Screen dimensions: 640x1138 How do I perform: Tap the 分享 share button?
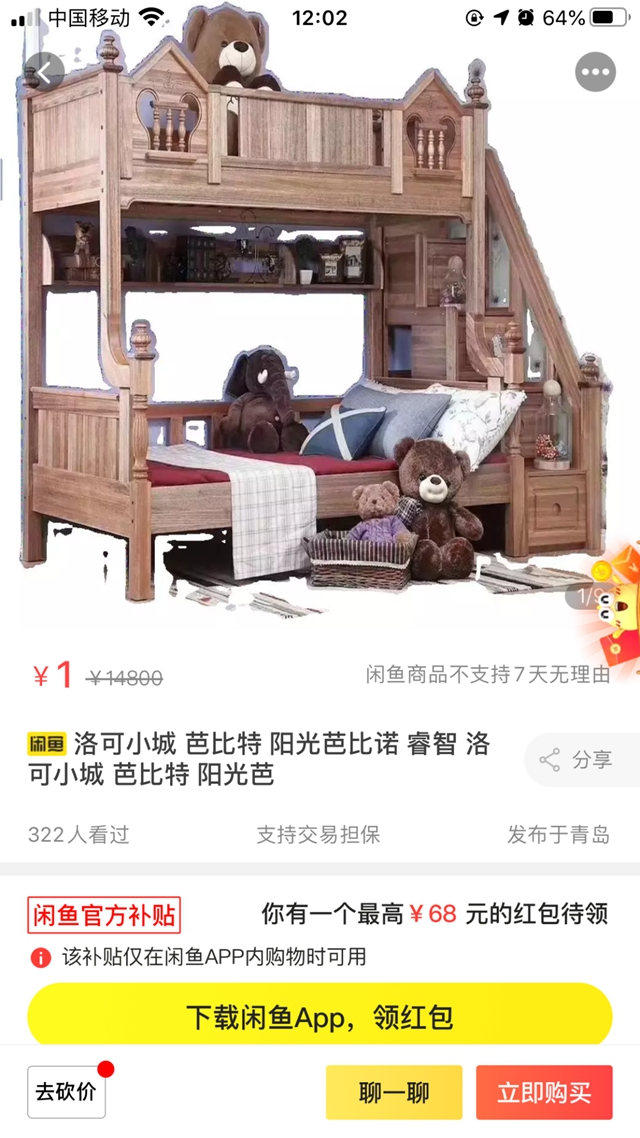click(x=580, y=760)
